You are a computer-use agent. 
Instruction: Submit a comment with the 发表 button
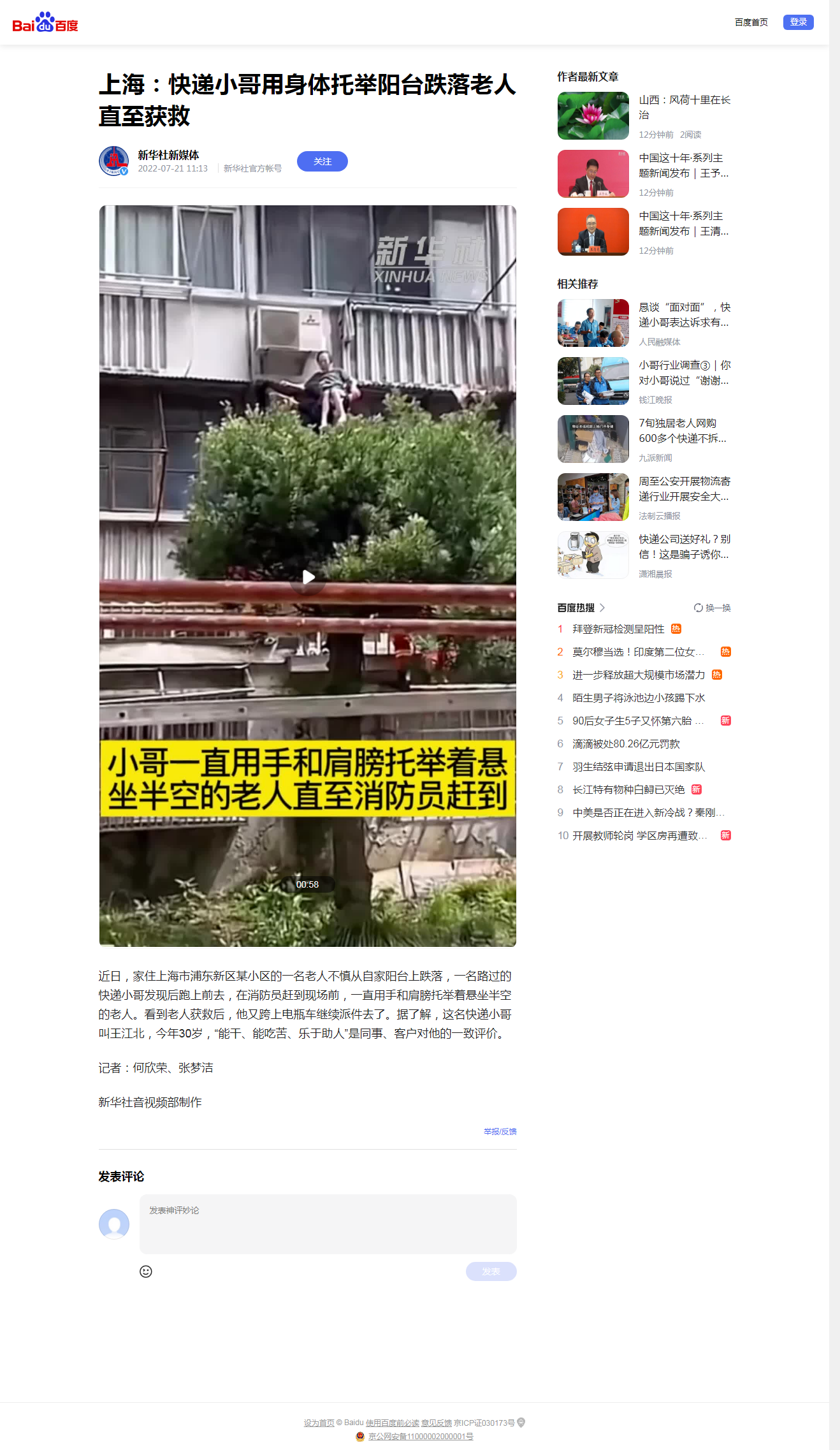click(491, 1271)
